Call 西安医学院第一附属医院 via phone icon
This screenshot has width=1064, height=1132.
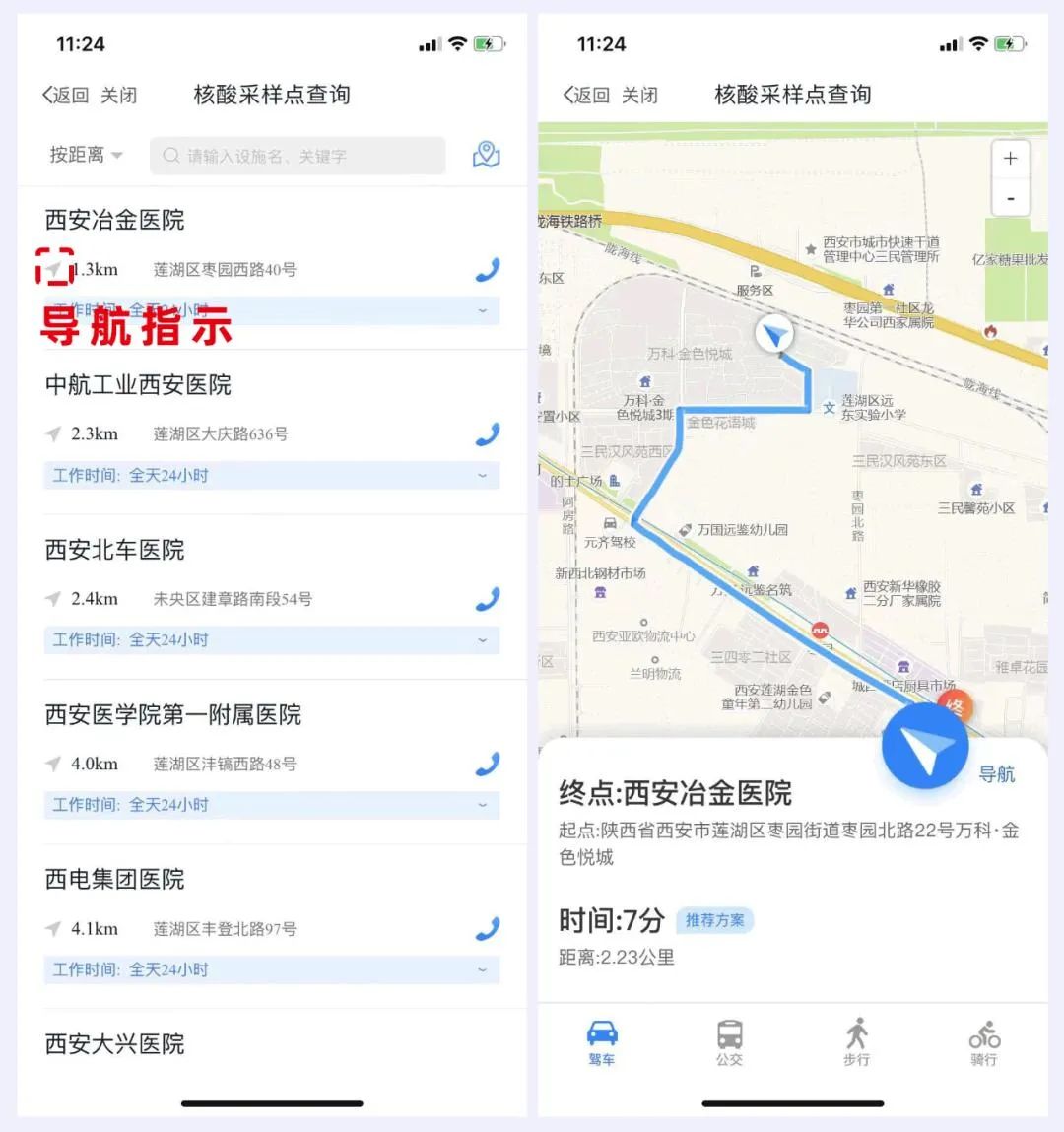click(487, 763)
